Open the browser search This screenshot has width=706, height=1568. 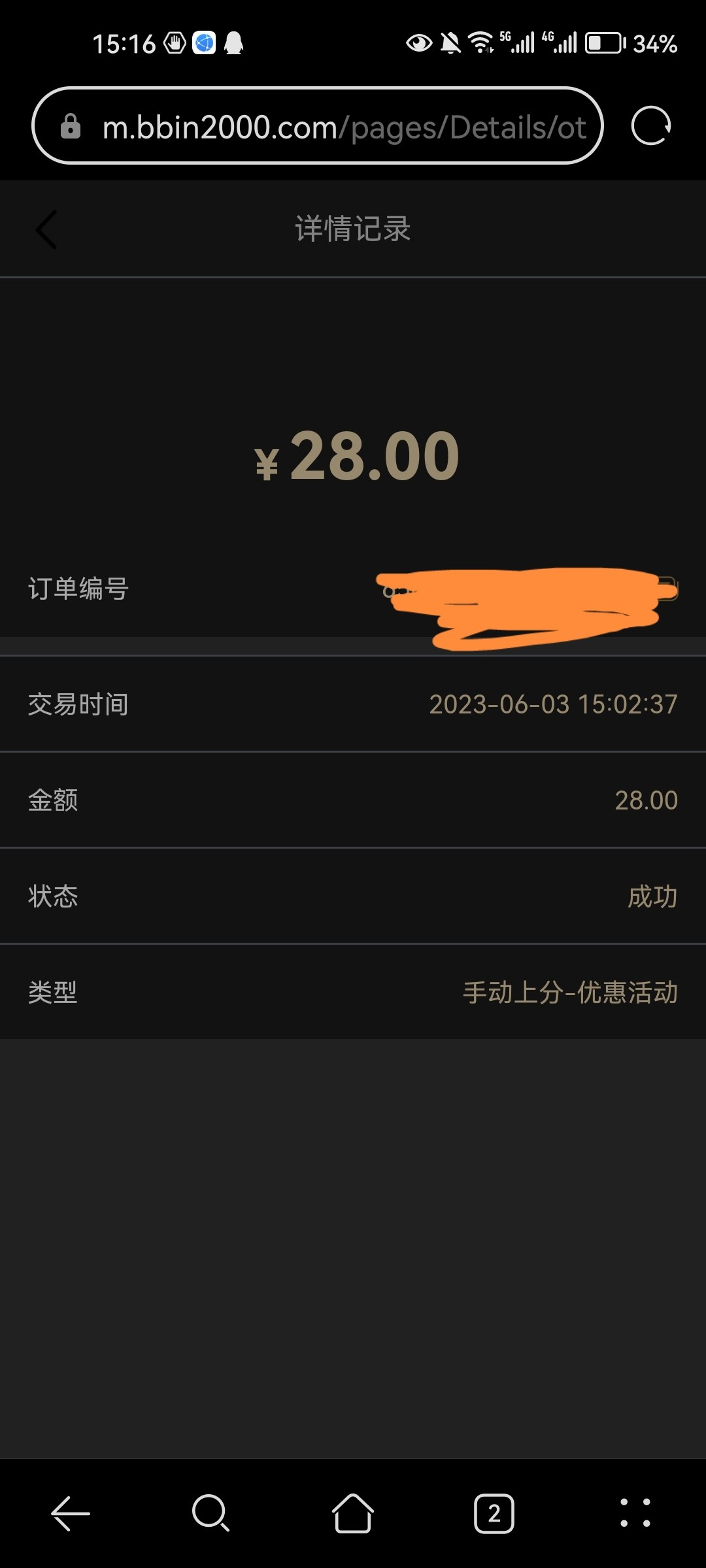[210, 1513]
